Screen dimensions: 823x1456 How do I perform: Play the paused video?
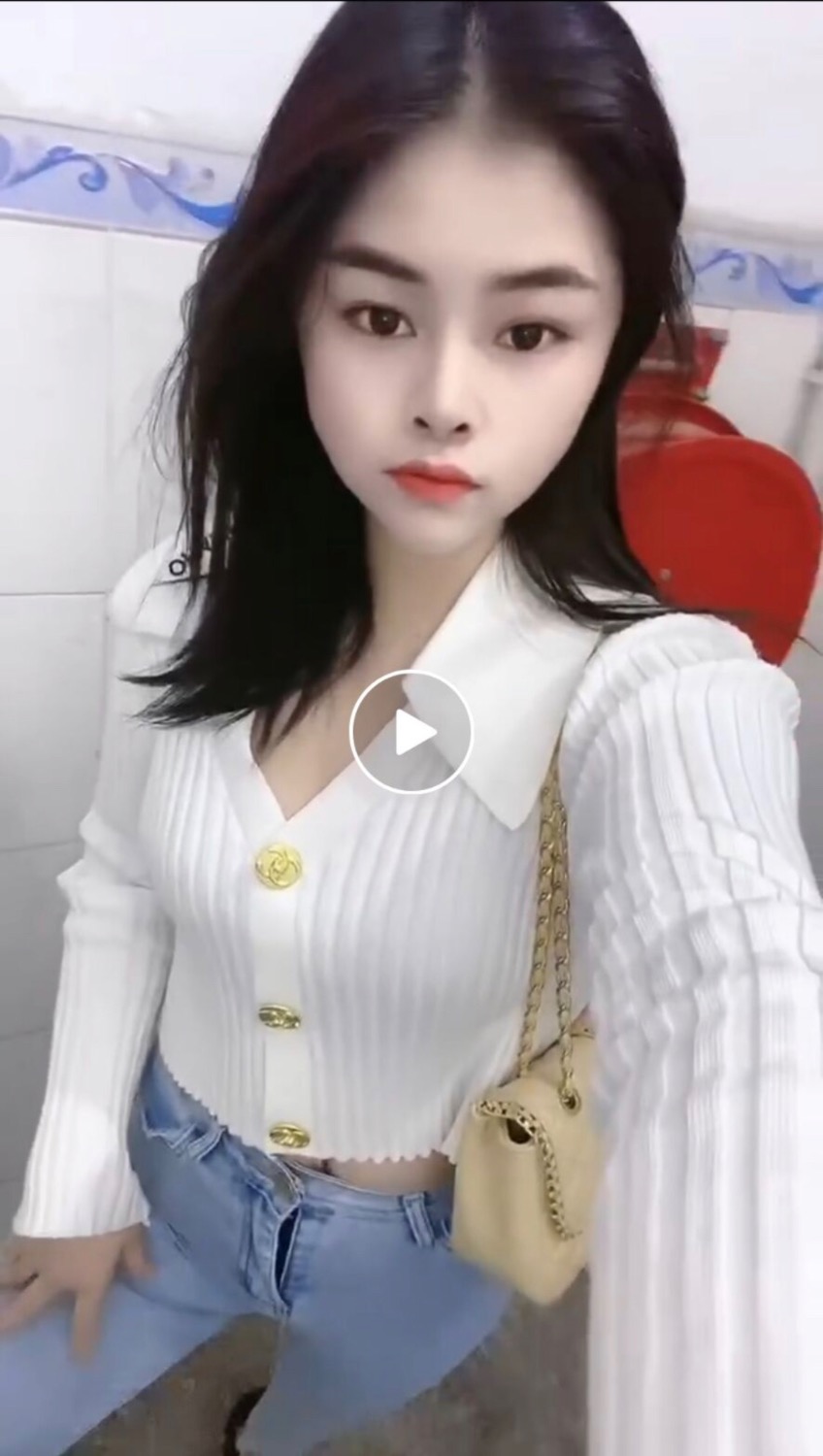coord(411,729)
